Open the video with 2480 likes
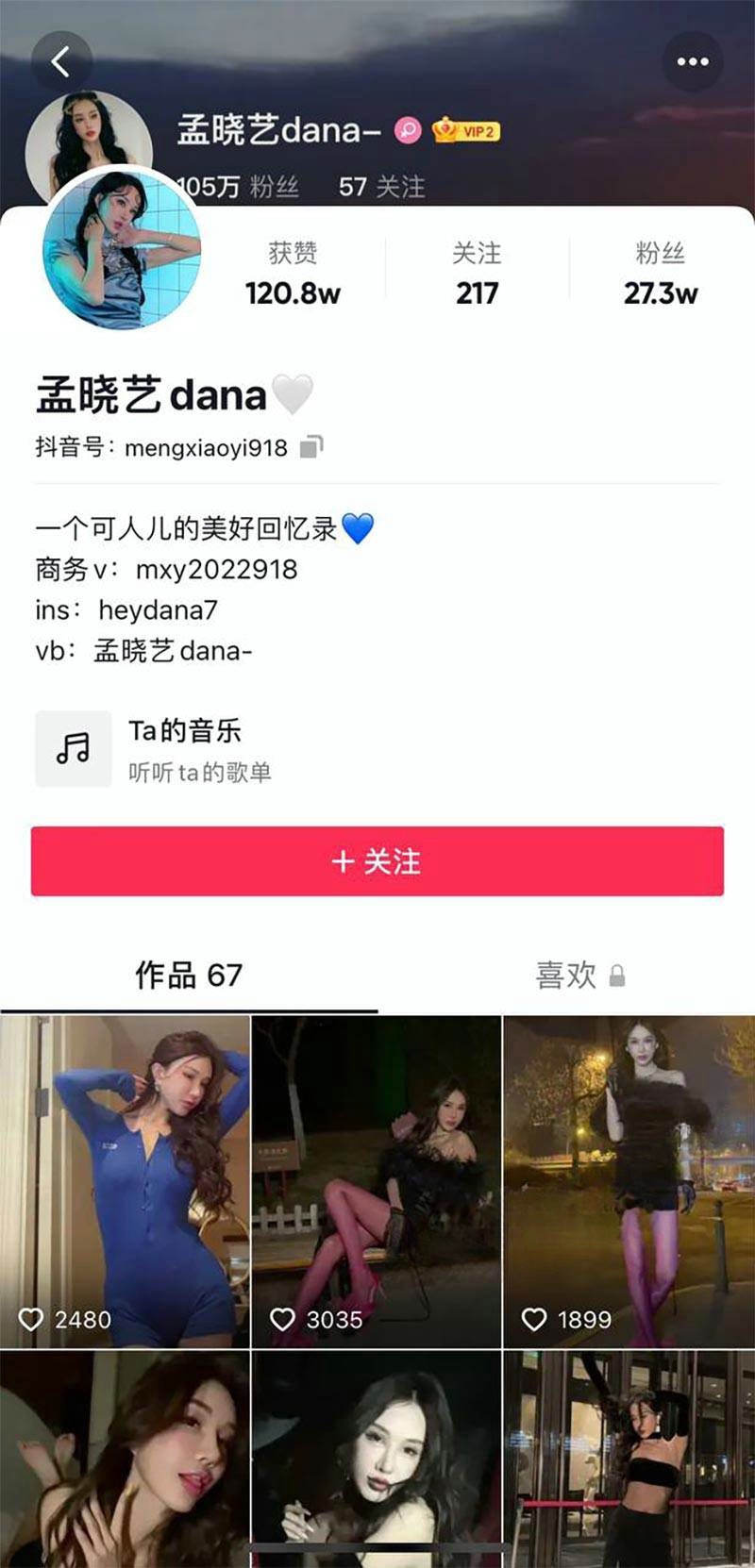Image resolution: width=755 pixels, height=1568 pixels. (125, 1181)
